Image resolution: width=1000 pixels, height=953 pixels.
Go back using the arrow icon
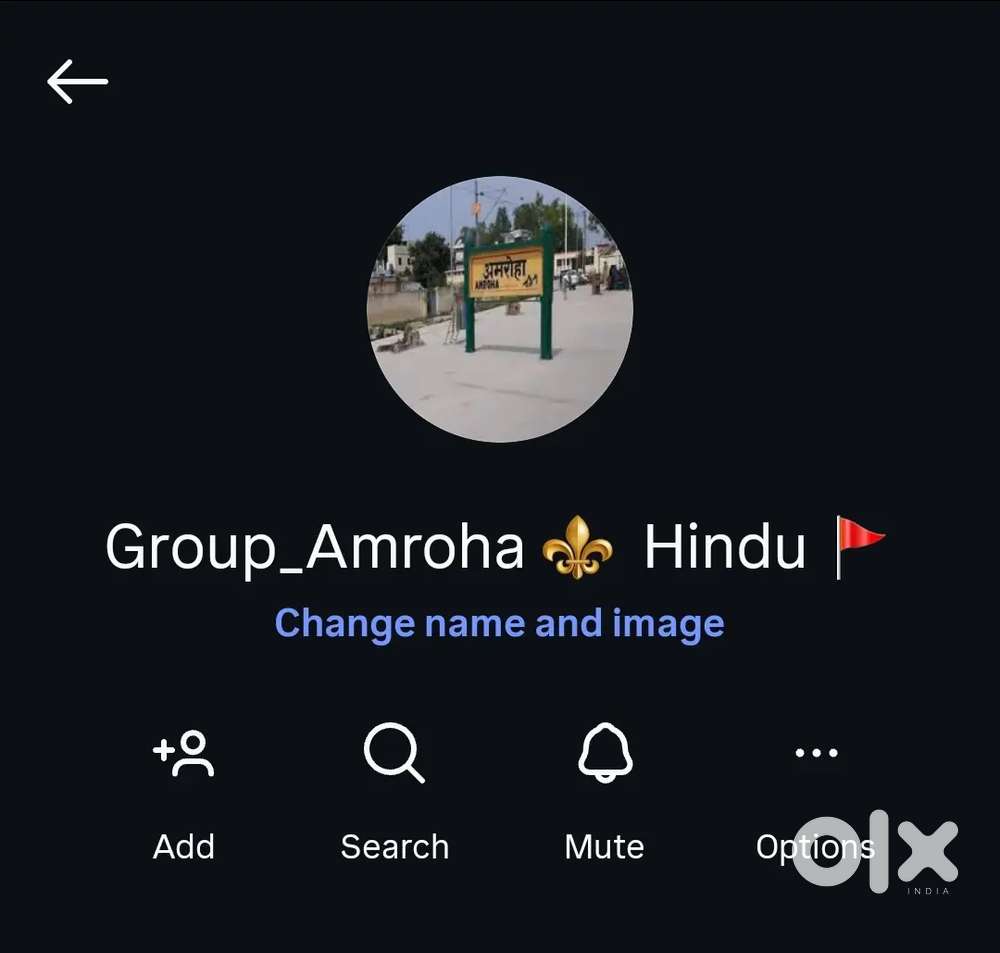77,81
